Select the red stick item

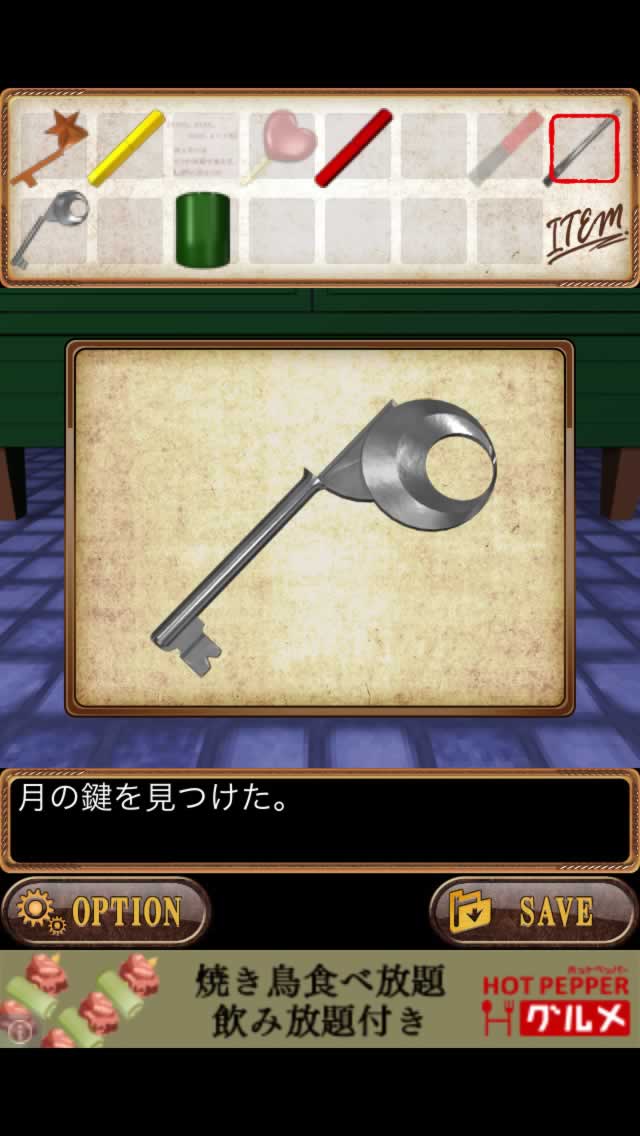click(x=355, y=147)
